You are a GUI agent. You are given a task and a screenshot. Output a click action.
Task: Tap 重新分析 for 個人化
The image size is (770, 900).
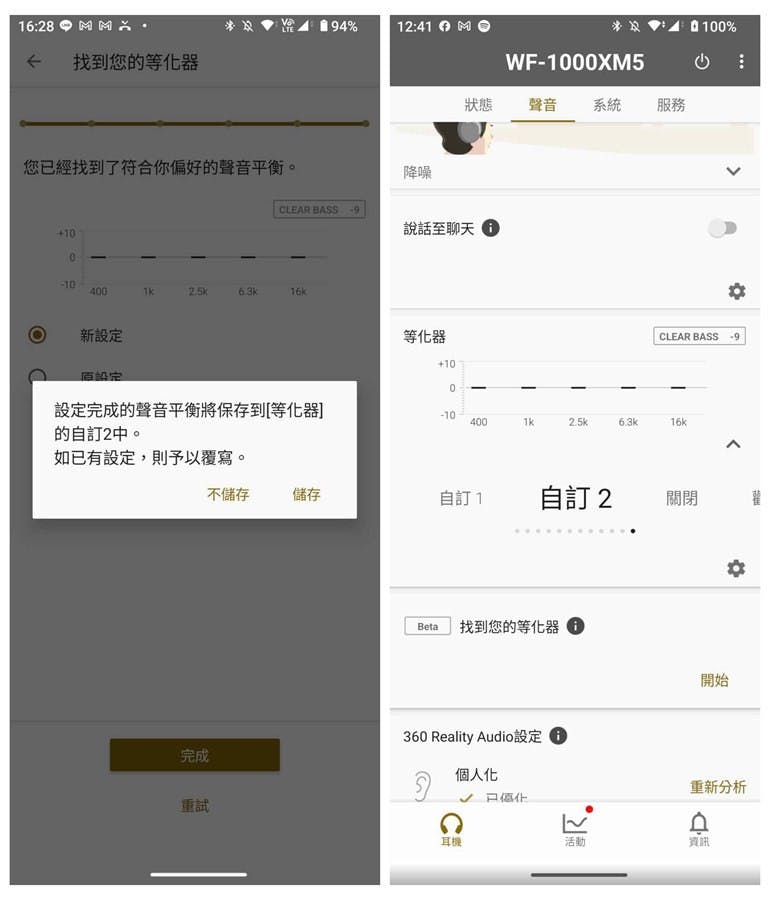718,787
